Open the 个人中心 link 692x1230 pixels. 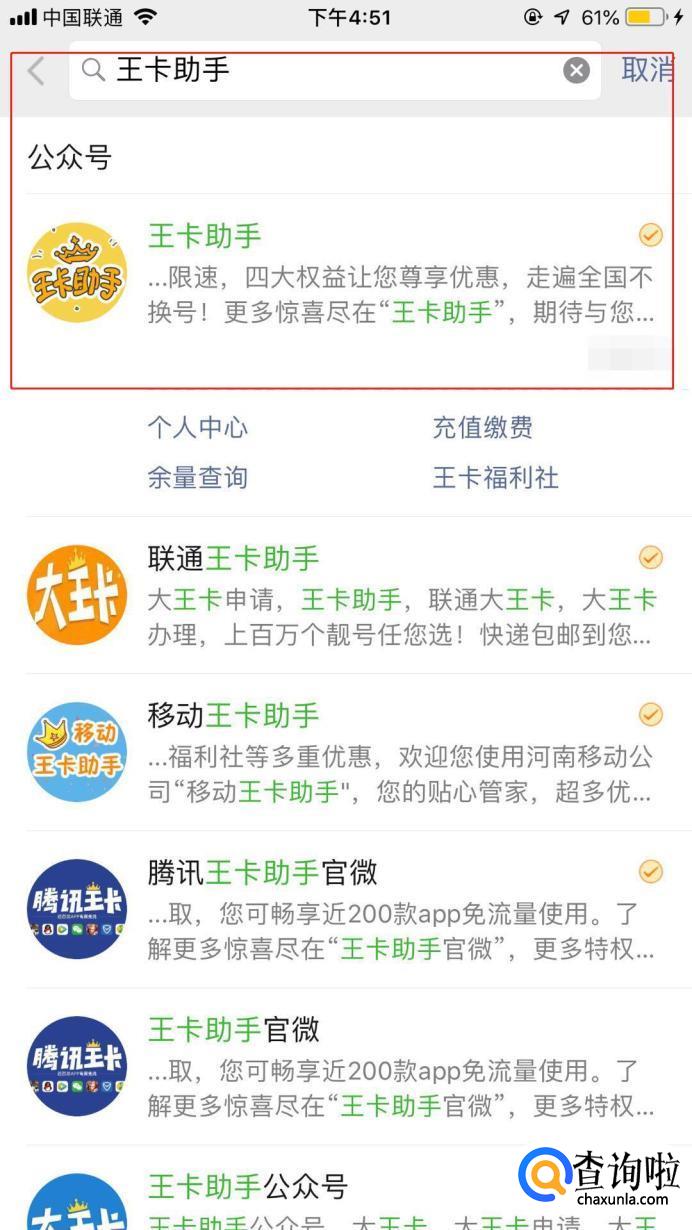pyautogui.click(x=197, y=428)
